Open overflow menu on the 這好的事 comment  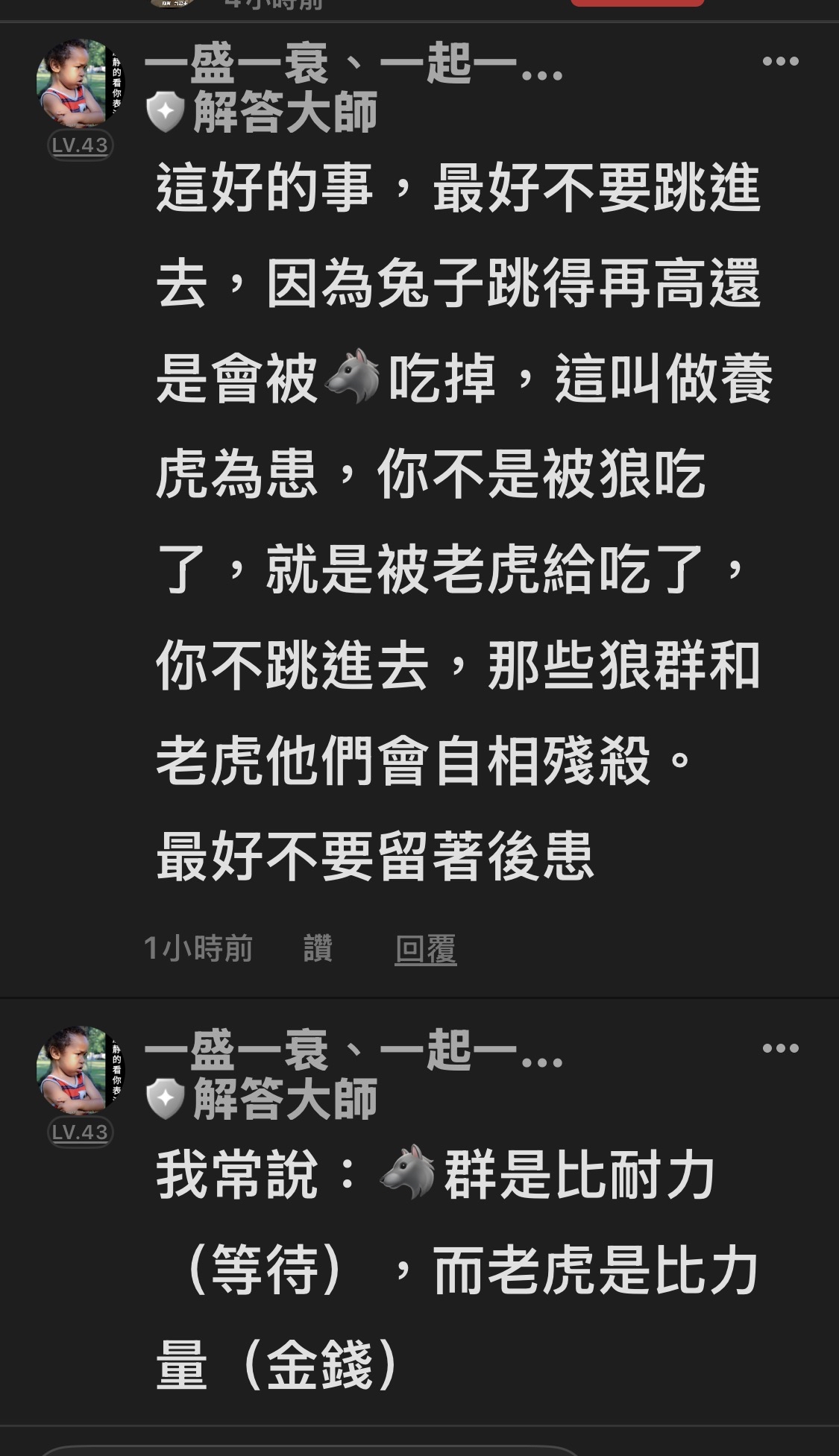tap(780, 61)
